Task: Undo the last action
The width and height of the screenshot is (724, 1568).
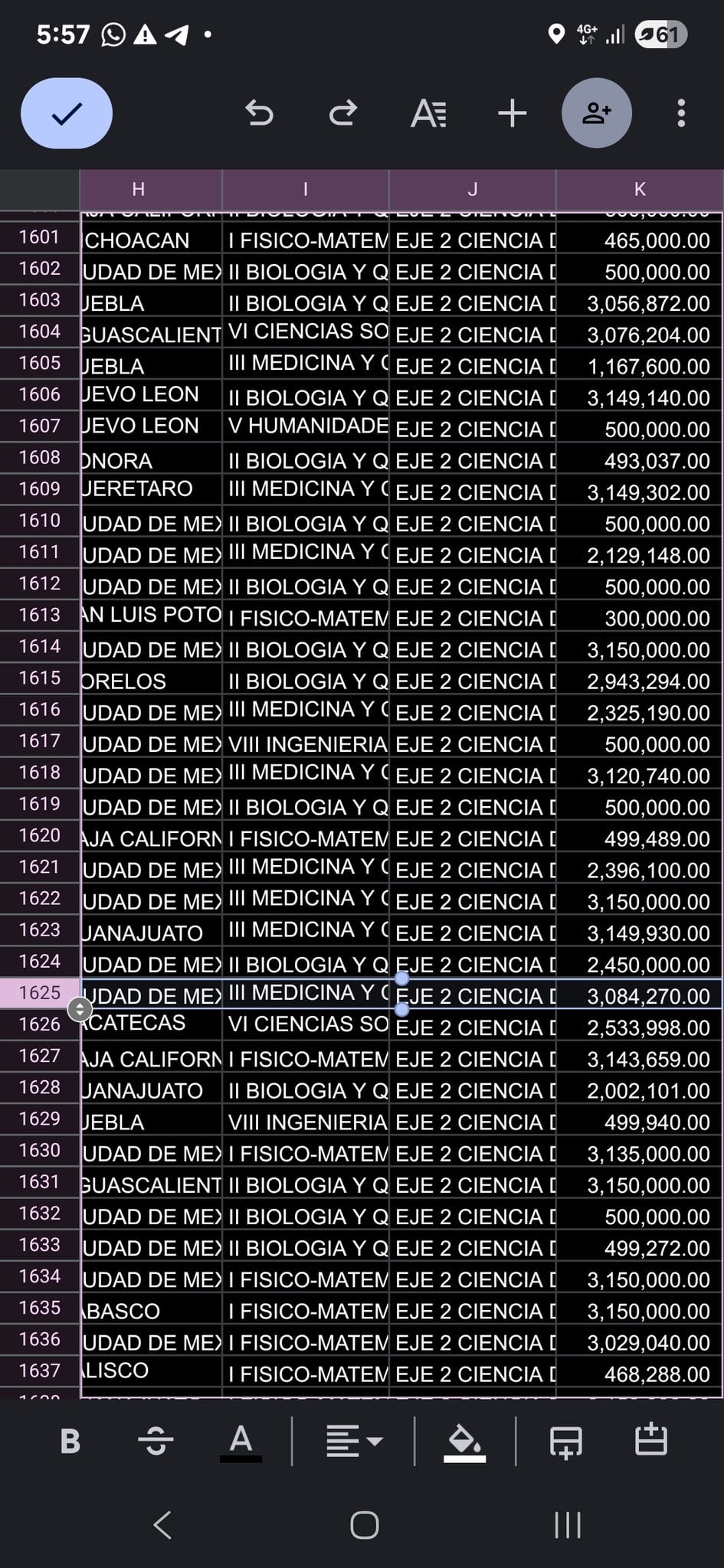Action: tap(259, 113)
